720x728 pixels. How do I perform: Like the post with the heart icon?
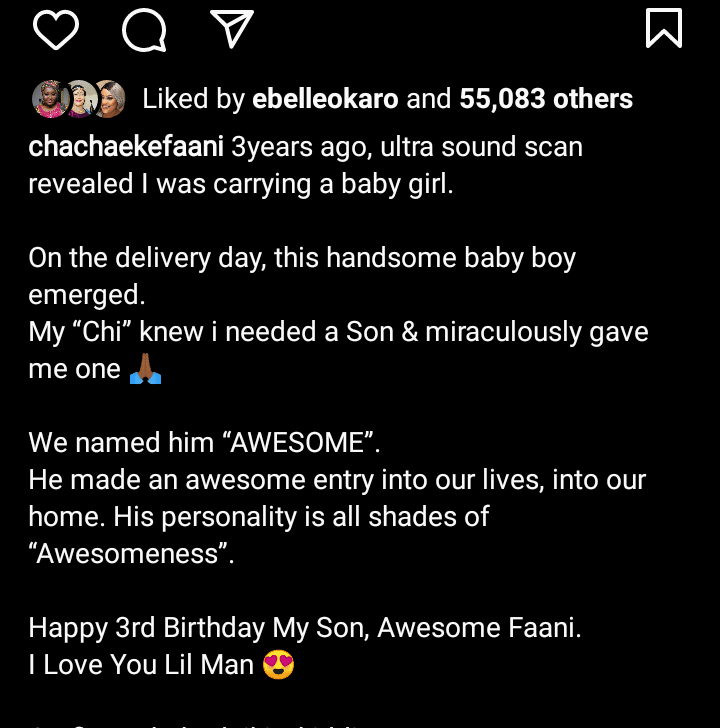(x=55, y=29)
